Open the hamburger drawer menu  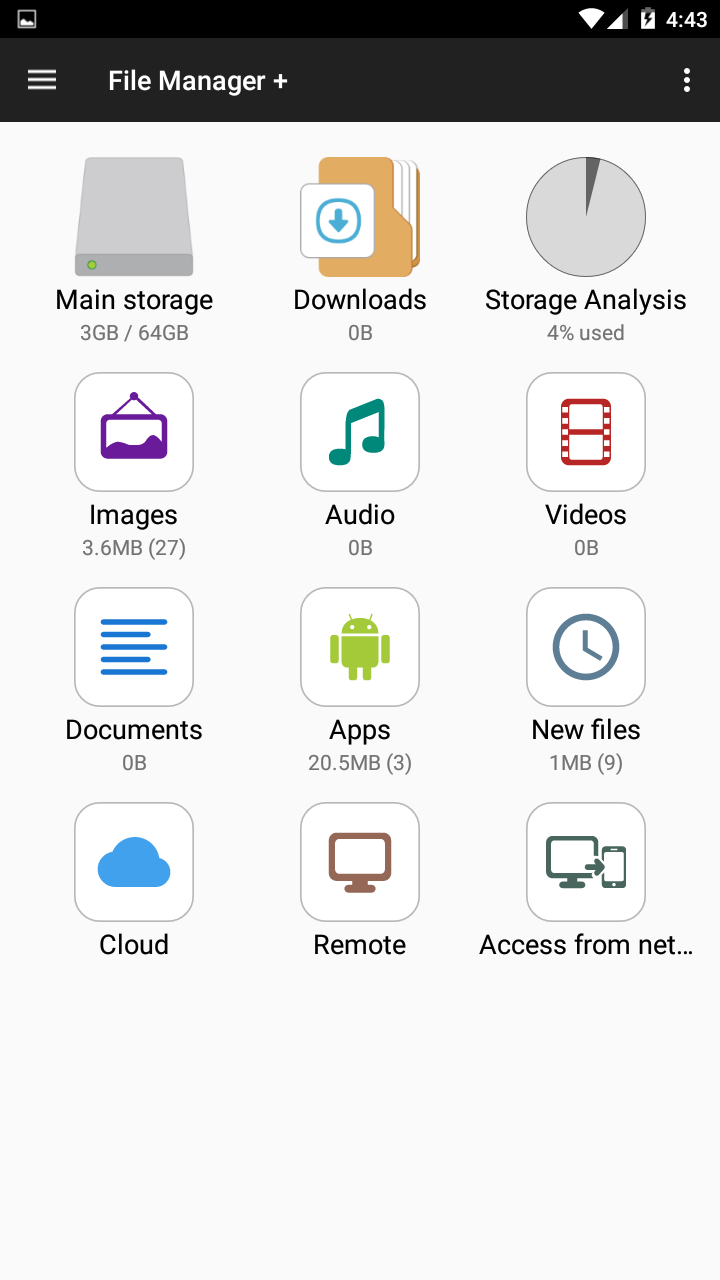42,80
